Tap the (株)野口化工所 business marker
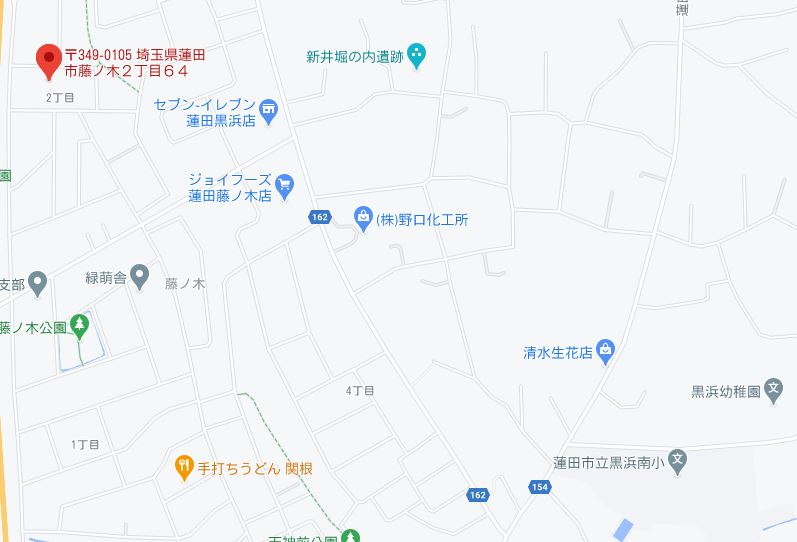This screenshot has height=542, width=797. (x=363, y=217)
